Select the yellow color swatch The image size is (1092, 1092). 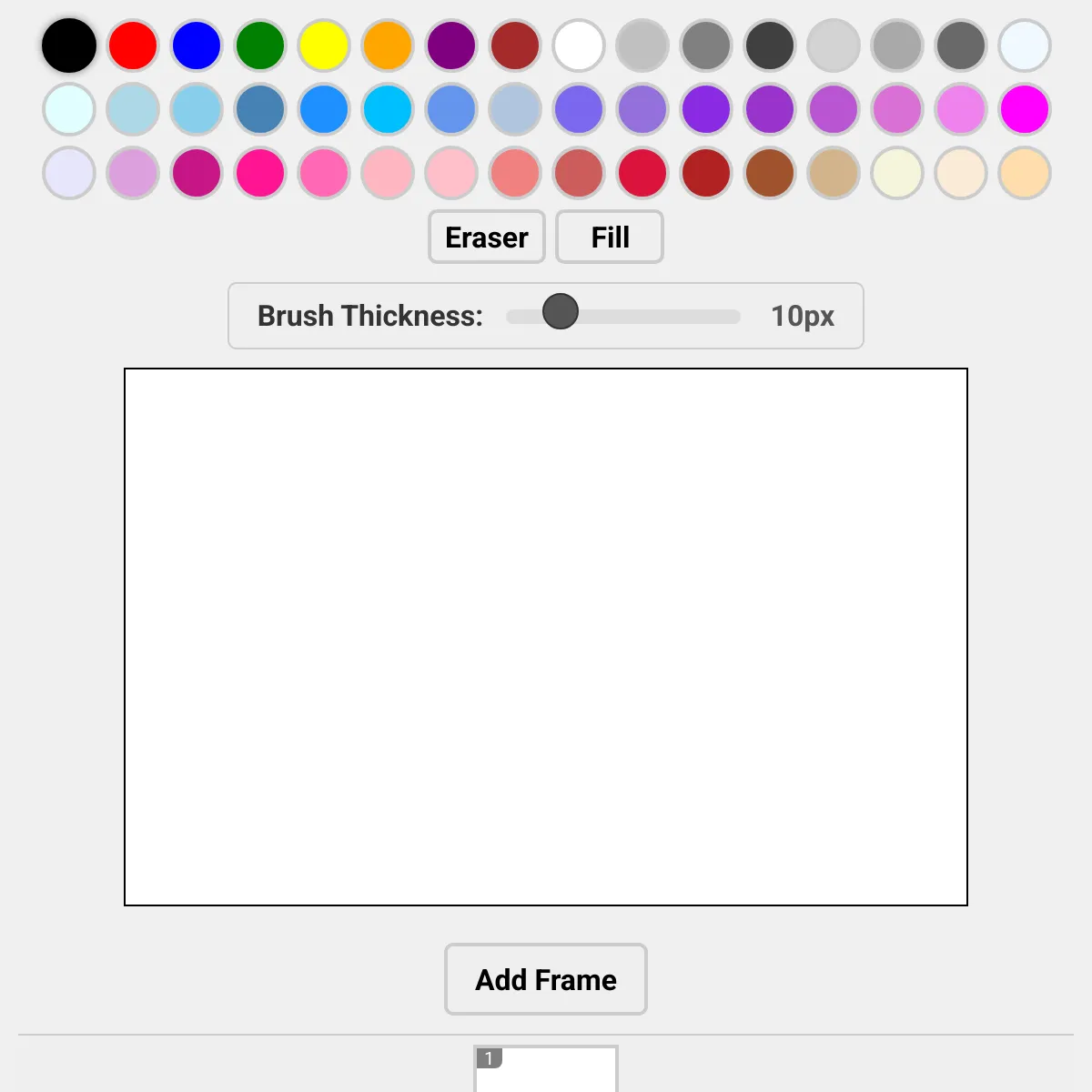click(324, 45)
